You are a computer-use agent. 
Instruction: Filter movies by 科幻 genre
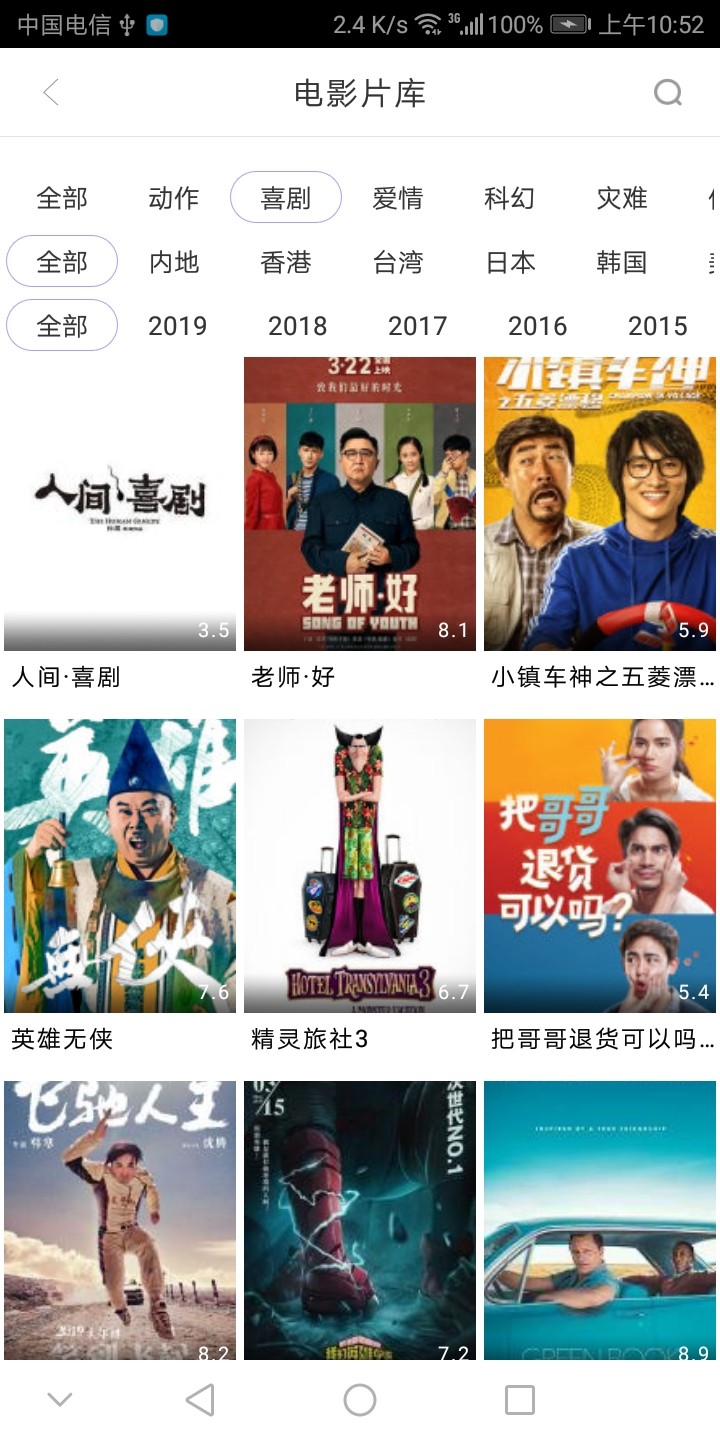[510, 198]
